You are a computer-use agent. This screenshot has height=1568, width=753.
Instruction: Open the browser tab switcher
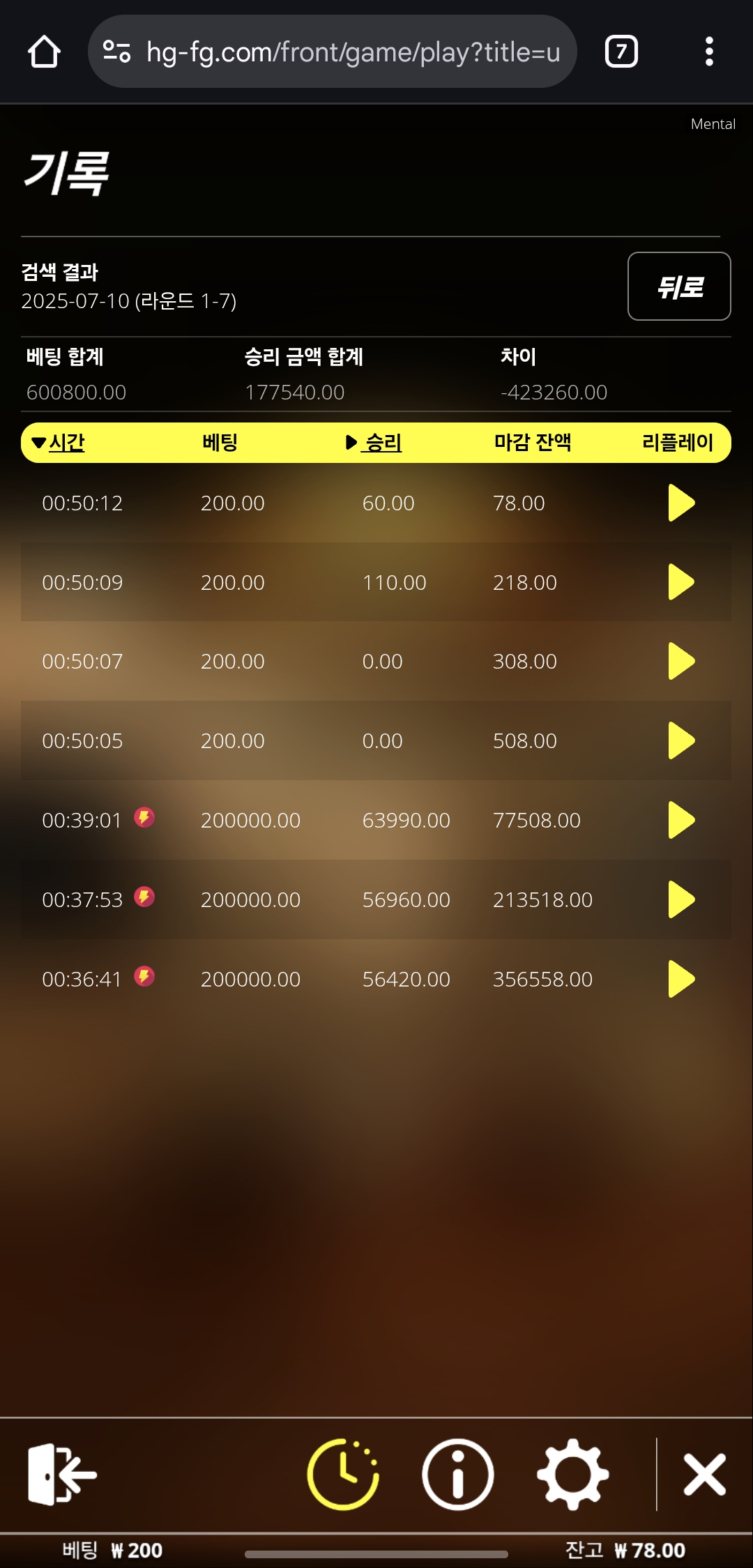pyautogui.click(x=621, y=52)
